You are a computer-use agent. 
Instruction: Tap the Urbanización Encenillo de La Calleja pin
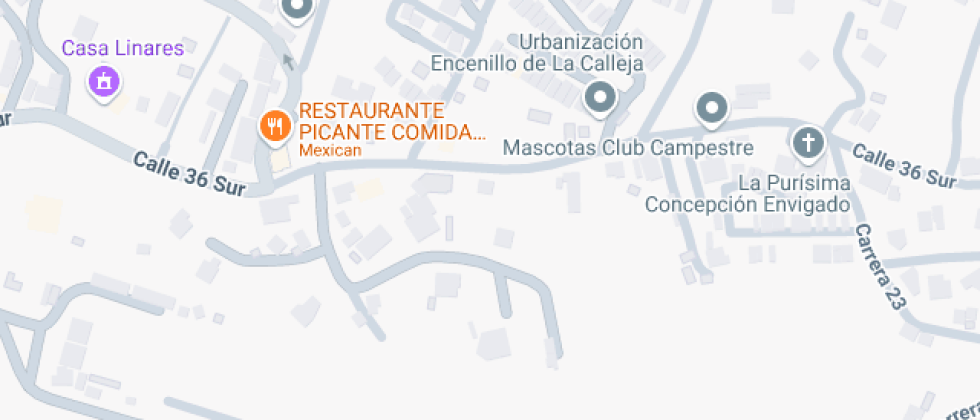click(x=600, y=99)
